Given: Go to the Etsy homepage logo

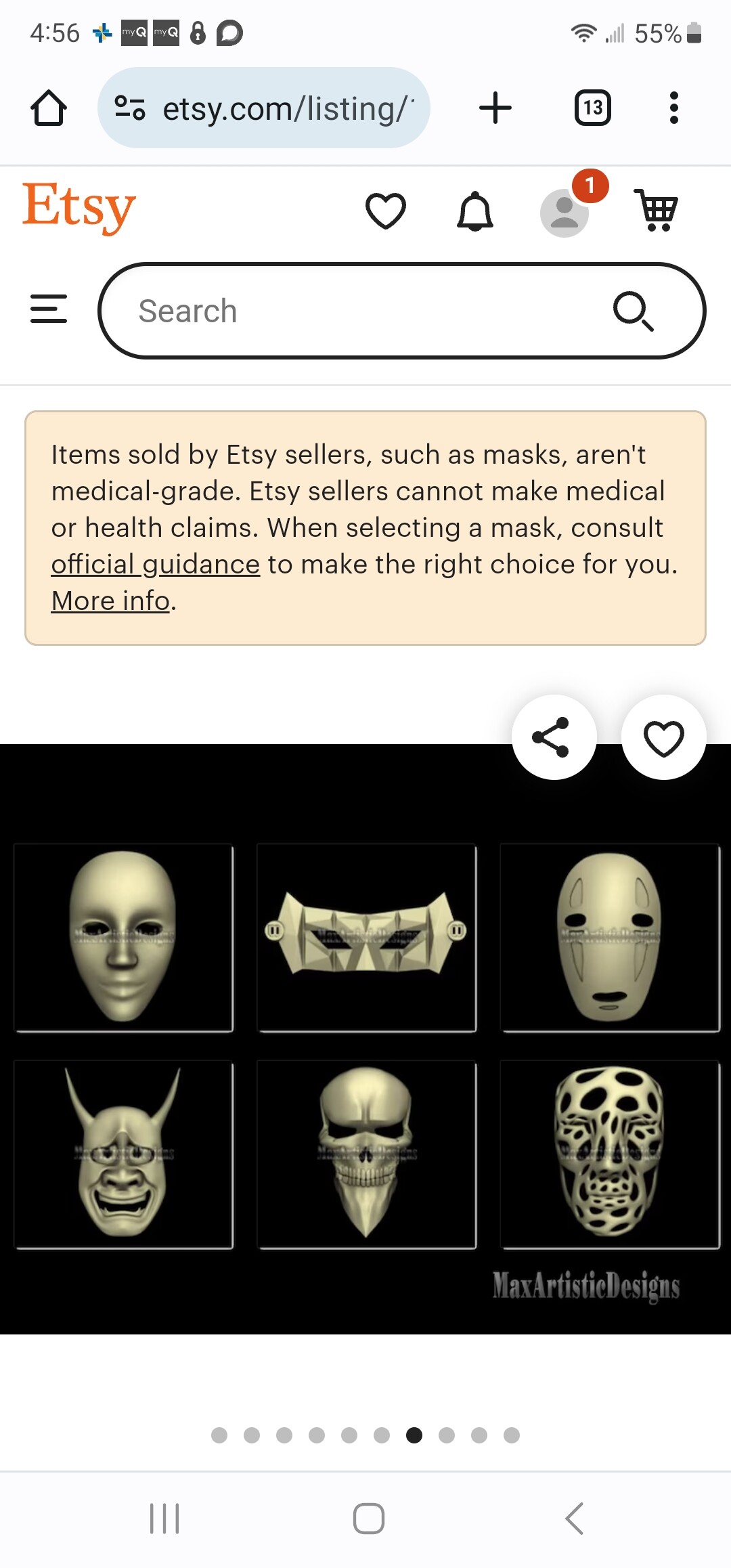Looking at the screenshot, I should coord(79,206).
